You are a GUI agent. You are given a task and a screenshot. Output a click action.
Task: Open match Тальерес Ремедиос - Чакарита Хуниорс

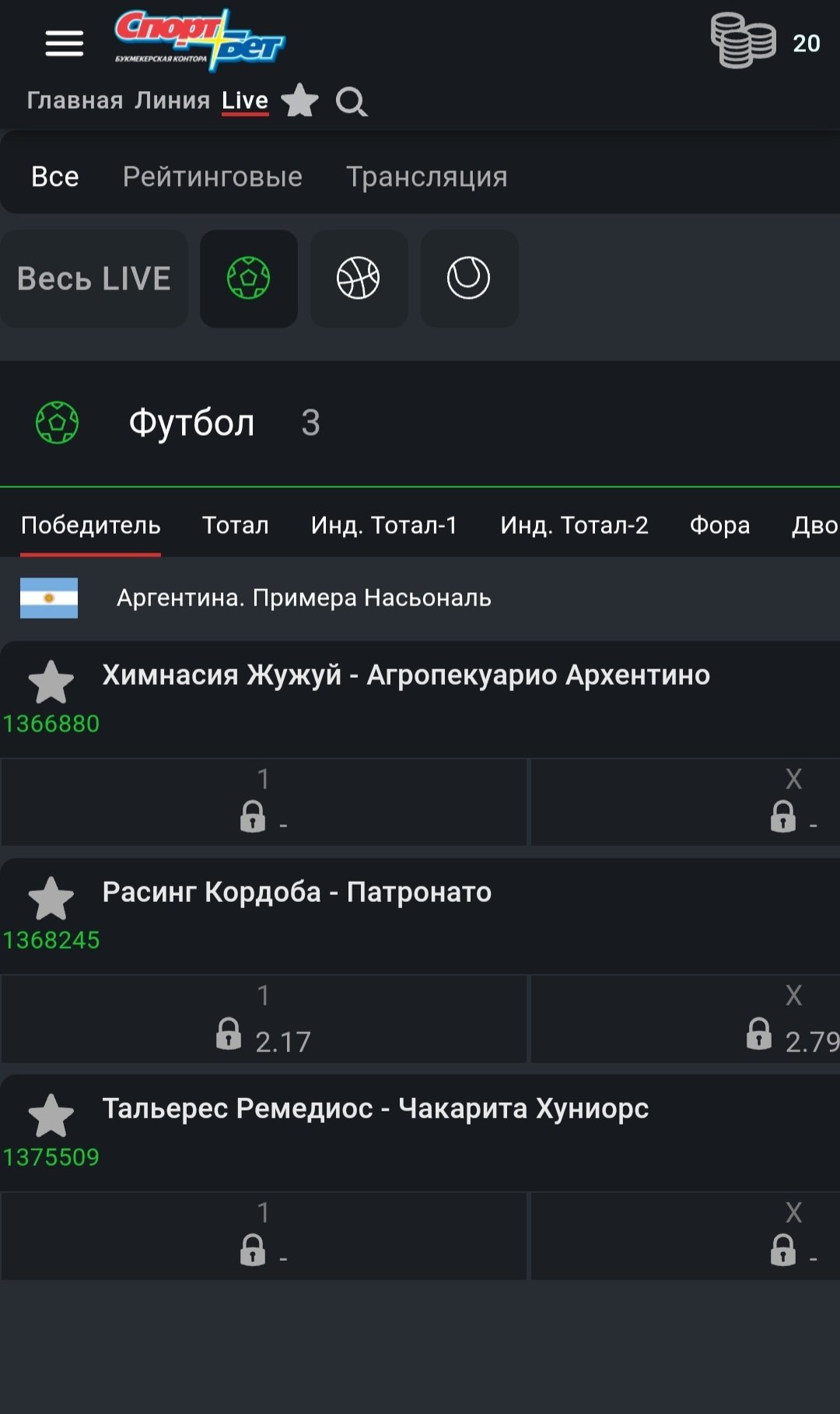coord(375,1108)
